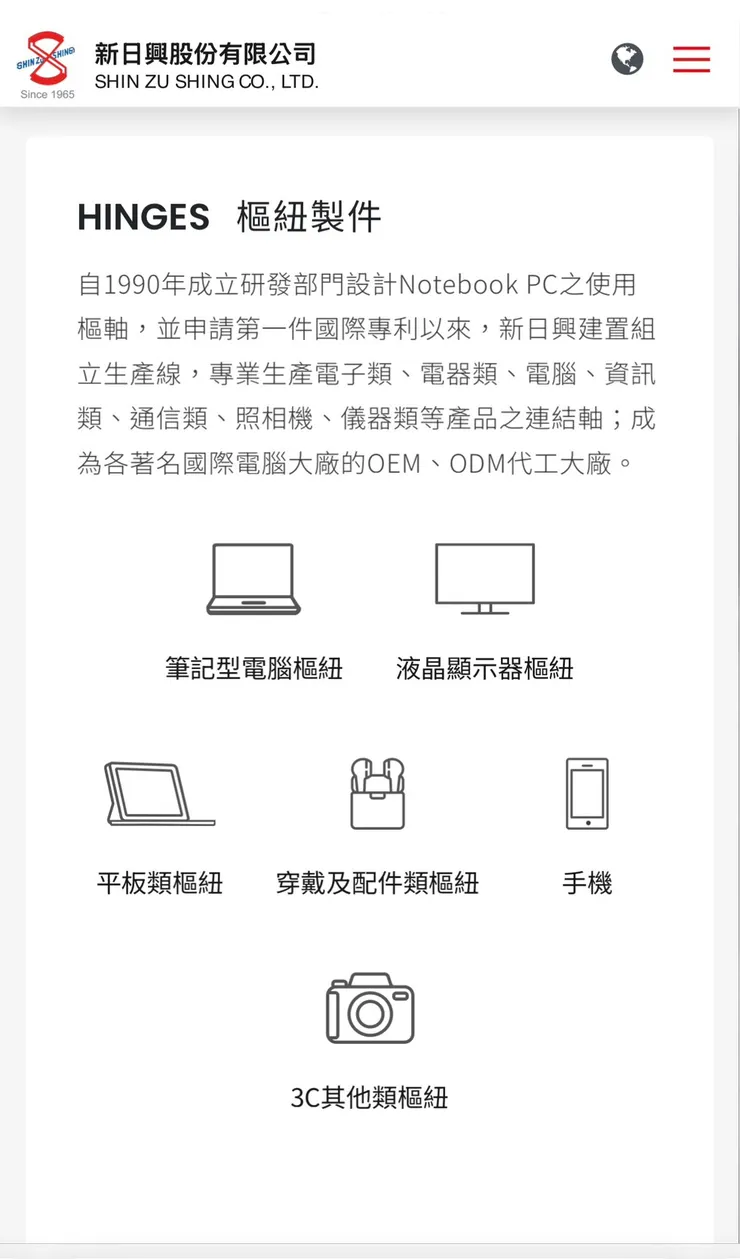Select the 手機 smartphone icon
Screen dimensions: 740x1259
point(586,793)
